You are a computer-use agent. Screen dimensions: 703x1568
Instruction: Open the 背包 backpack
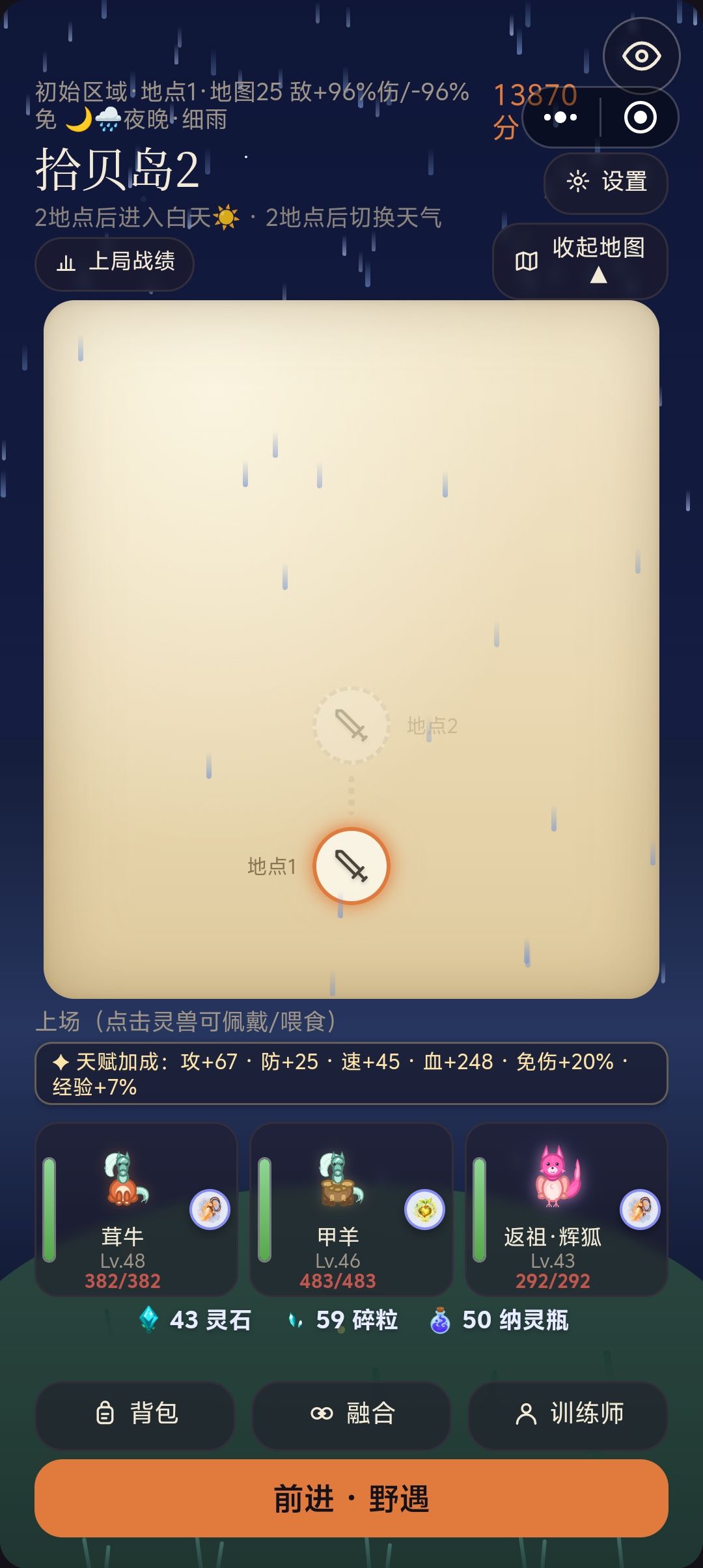pyautogui.click(x=135, y=1415)
